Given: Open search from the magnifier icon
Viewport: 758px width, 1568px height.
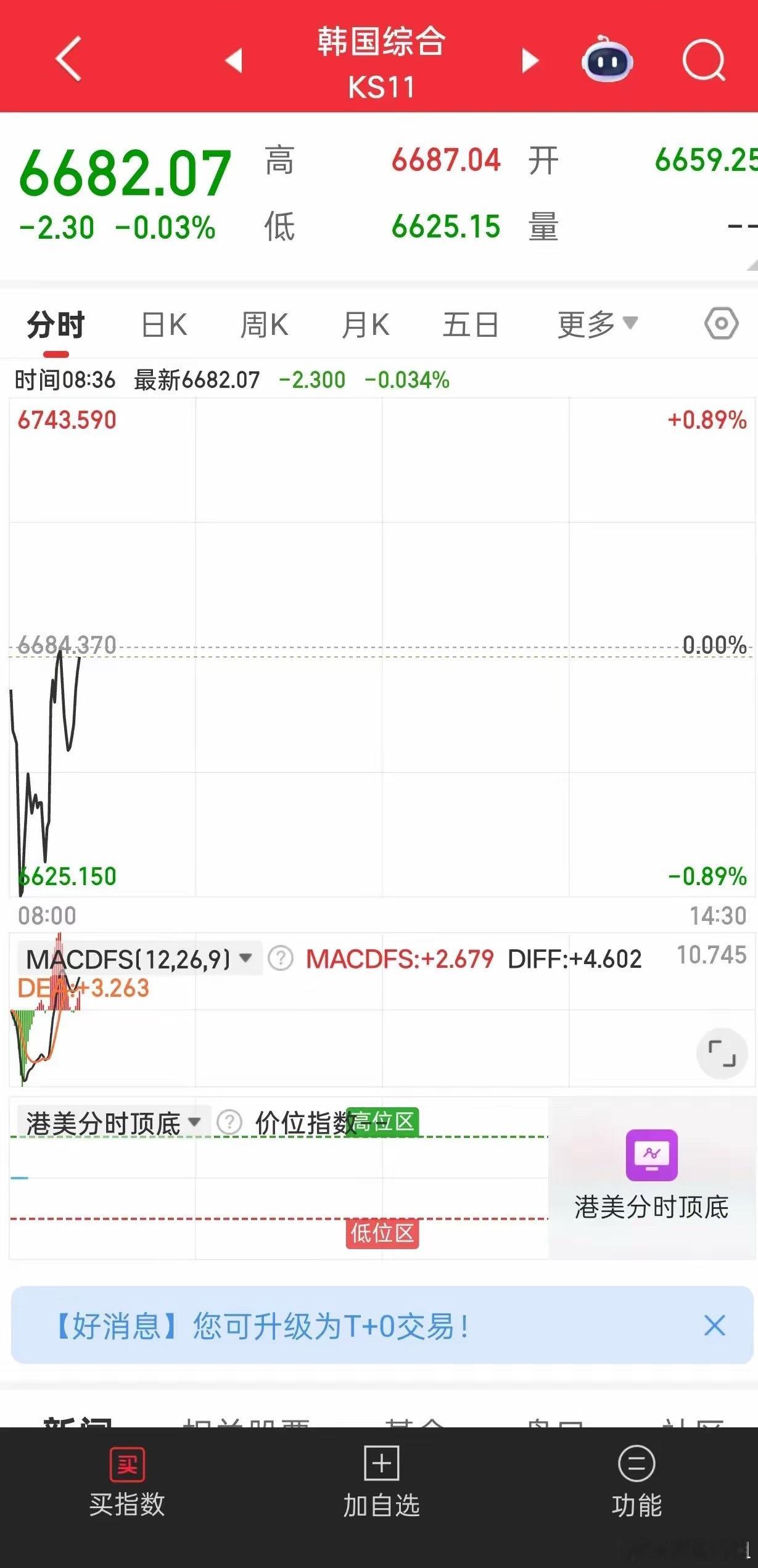Looking at the screenshot, I should coord(704,60).
